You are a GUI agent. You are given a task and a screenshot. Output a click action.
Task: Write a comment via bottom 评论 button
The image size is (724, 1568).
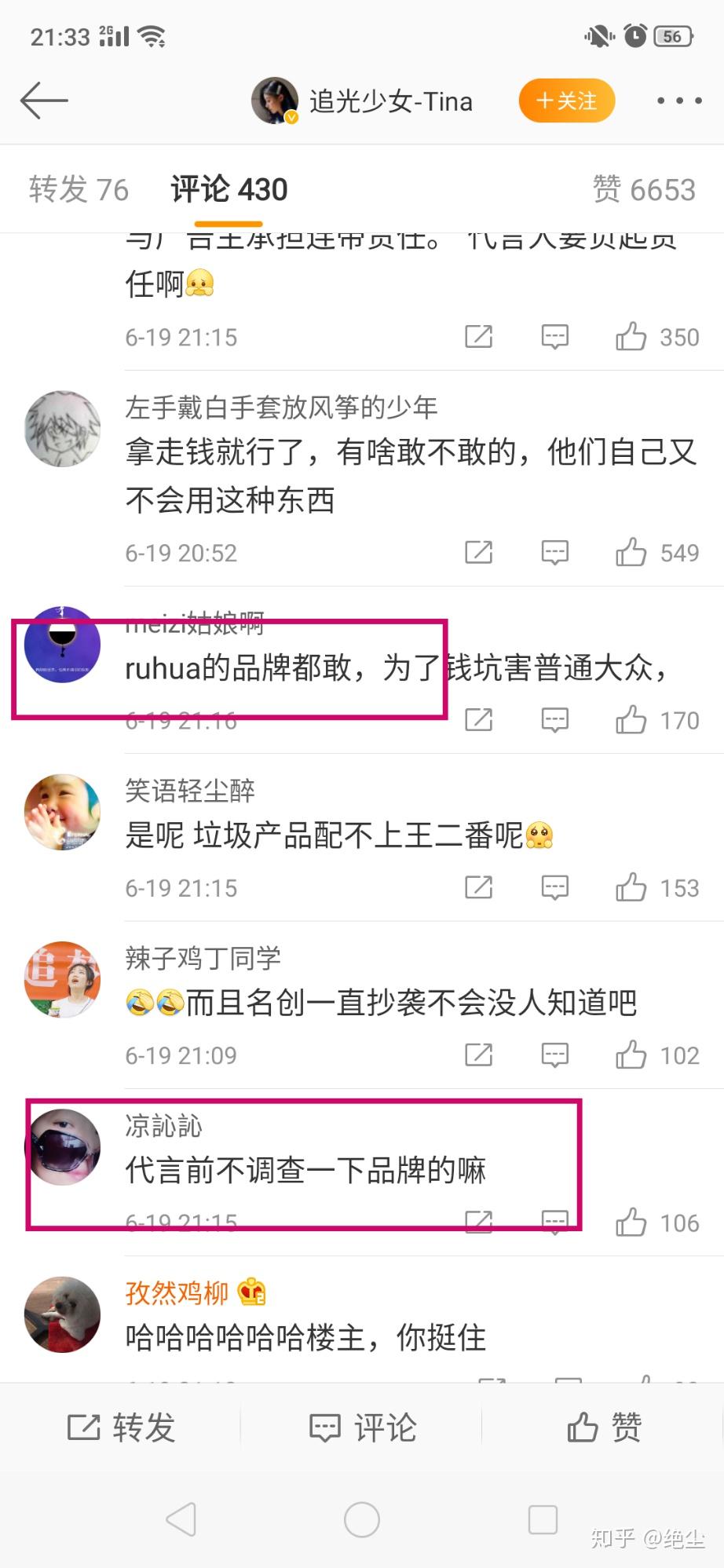point(362,1427)
